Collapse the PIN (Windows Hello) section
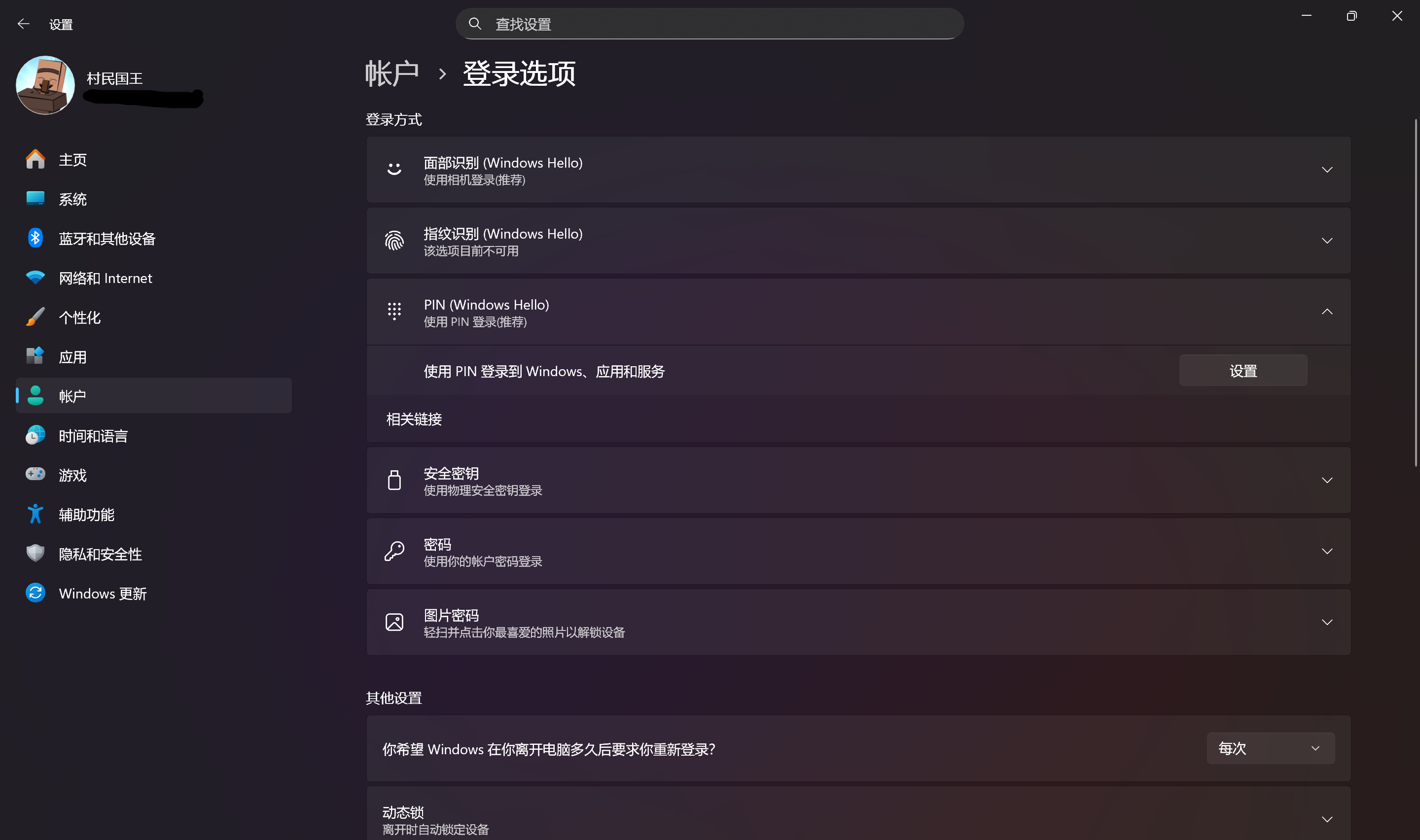Screen dimensions: 1420x840 pyautogui.click(x=1326, y=312)
